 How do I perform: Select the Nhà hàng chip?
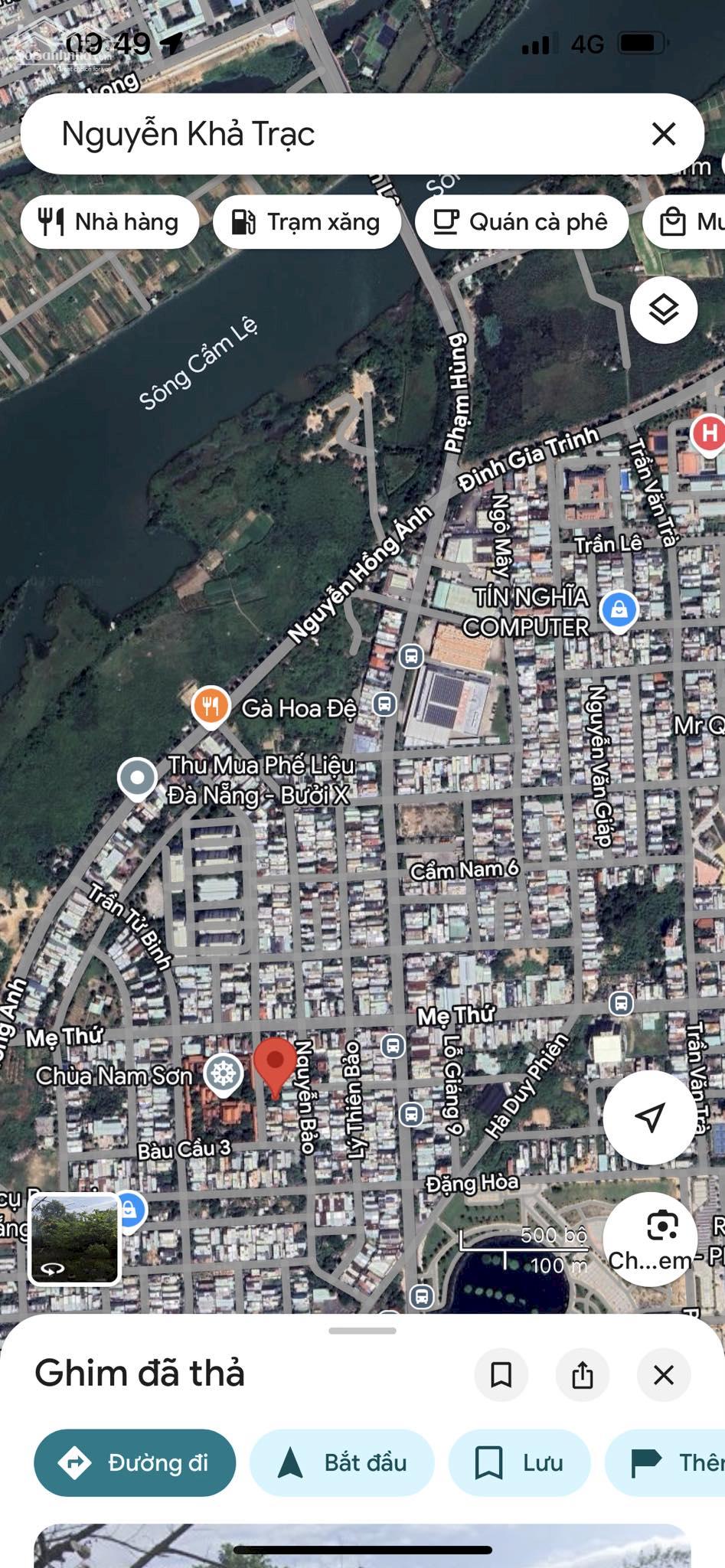tap(109, 222)
